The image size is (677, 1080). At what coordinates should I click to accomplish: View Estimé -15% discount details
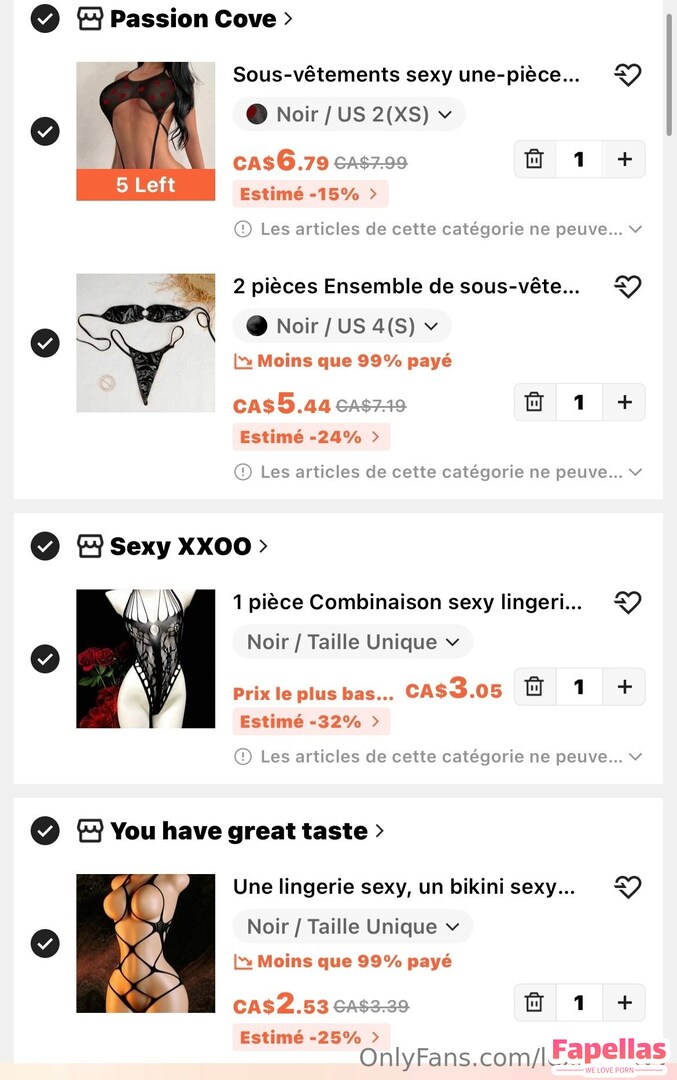[310, 194]
